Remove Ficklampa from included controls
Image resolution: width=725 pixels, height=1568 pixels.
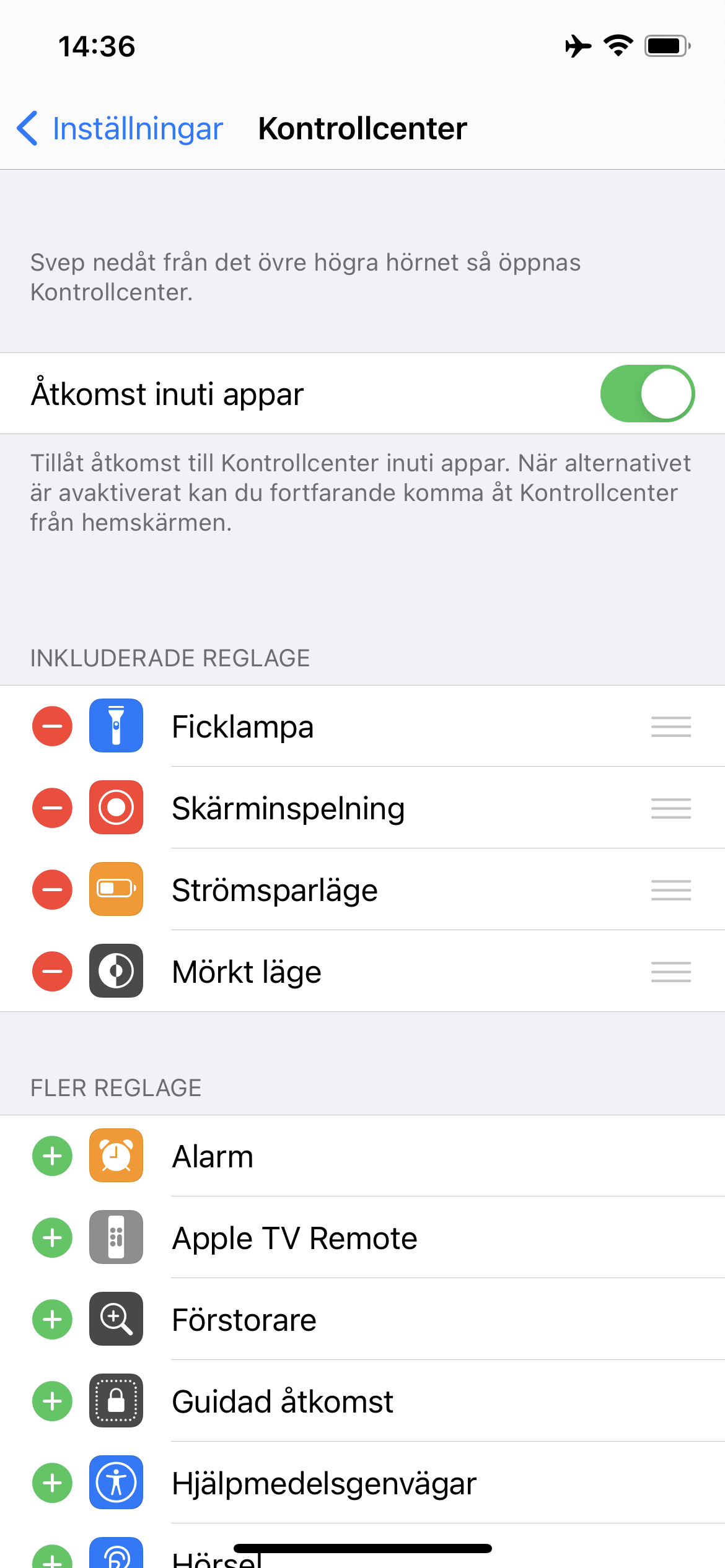[53, 726]
